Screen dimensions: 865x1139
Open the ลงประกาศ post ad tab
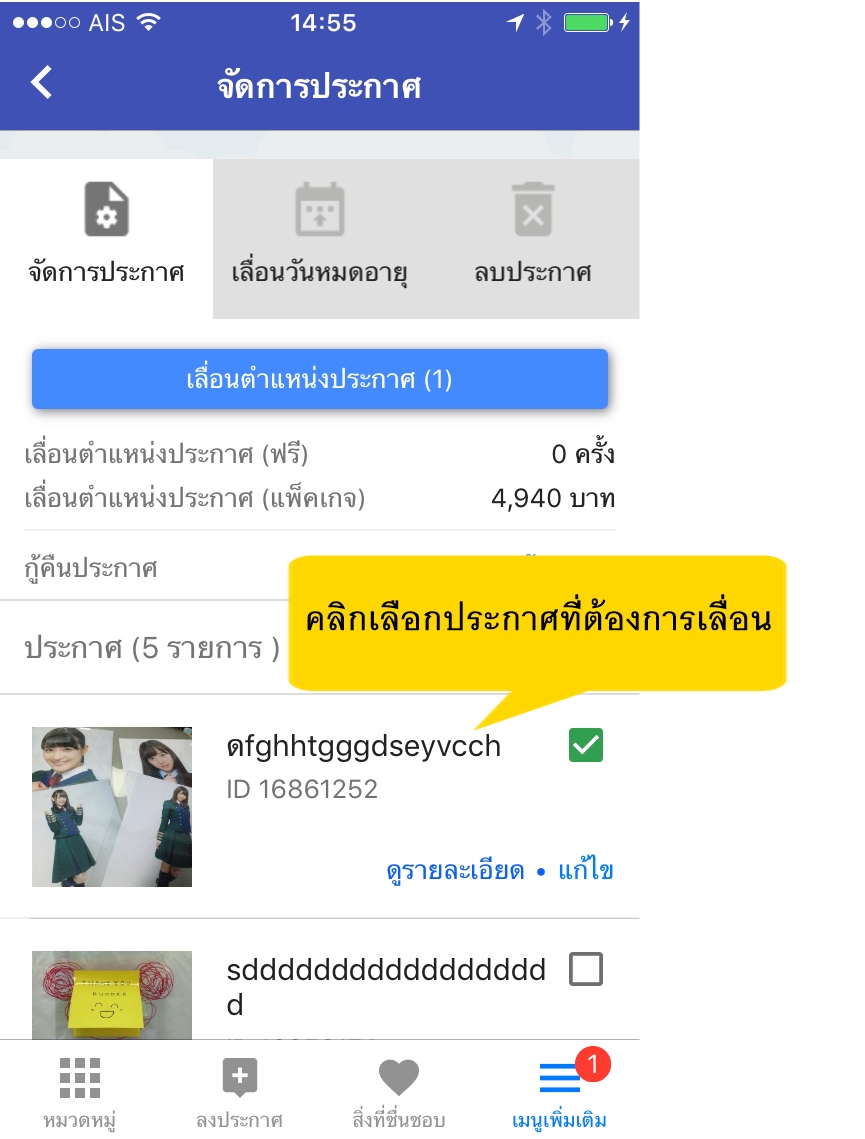[x=239, y=1092]
